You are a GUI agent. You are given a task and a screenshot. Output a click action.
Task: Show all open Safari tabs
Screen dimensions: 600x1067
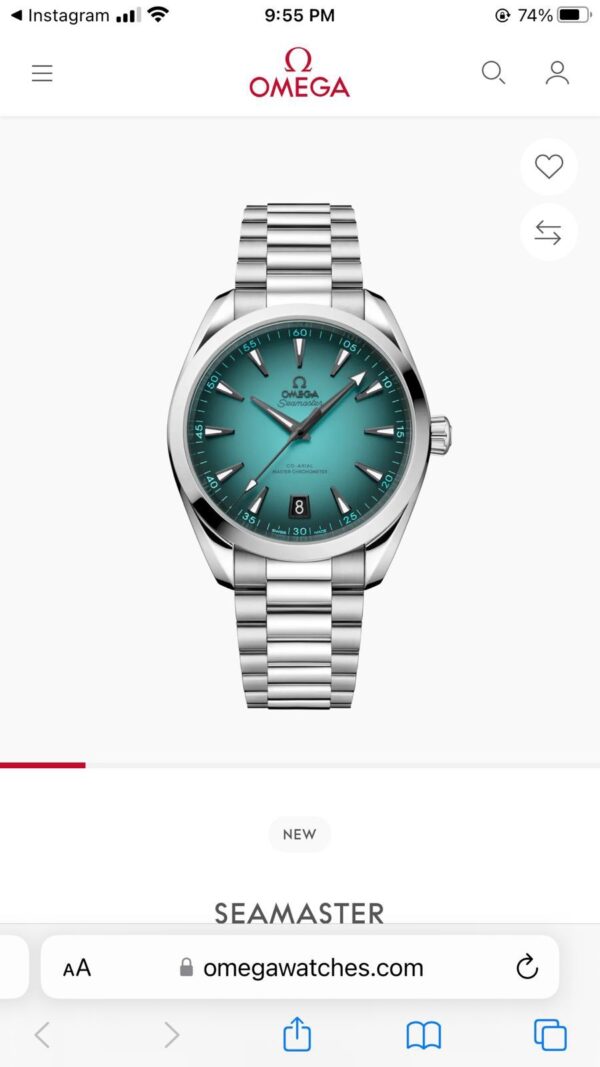pyautogui.click(x=549, y=1034)
